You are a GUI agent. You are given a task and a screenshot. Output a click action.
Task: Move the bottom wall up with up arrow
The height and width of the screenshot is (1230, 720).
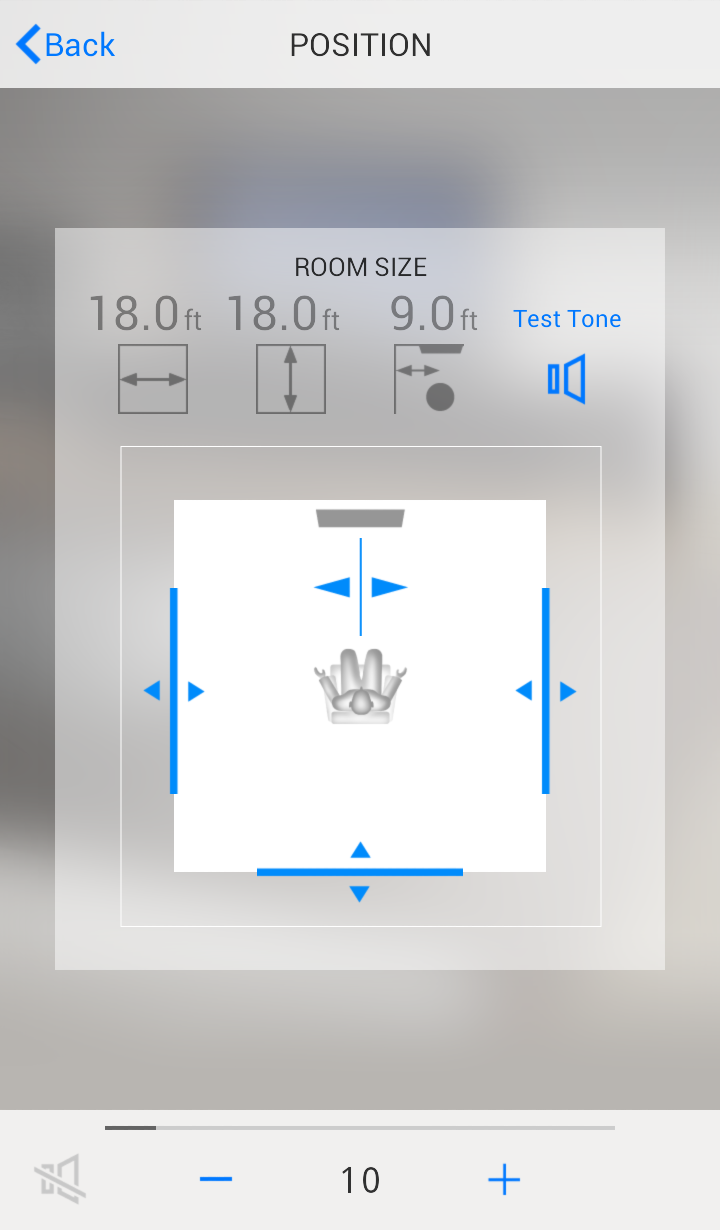pos(360,851)
